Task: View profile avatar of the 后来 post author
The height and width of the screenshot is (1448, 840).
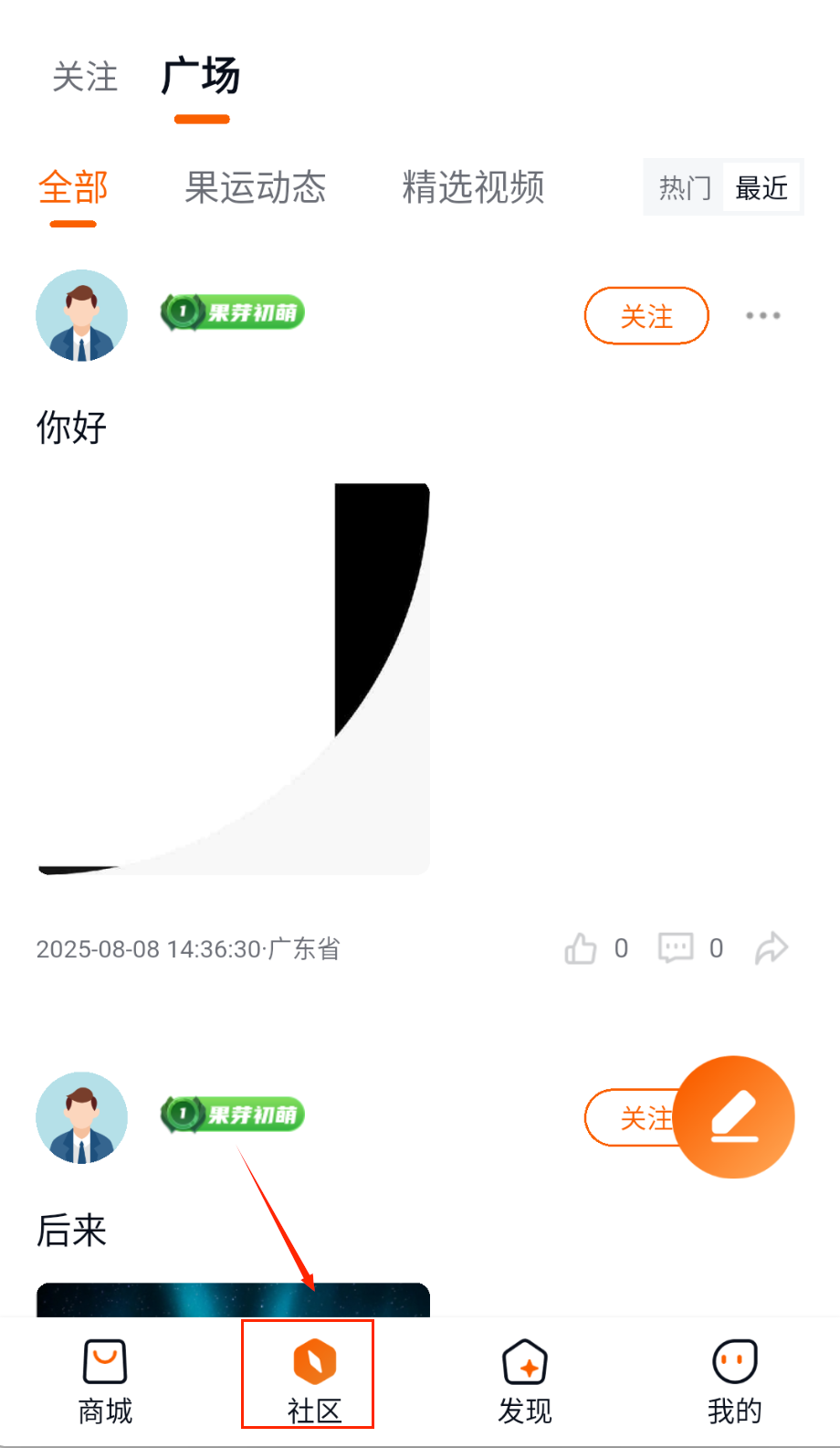Action: 81,1116
